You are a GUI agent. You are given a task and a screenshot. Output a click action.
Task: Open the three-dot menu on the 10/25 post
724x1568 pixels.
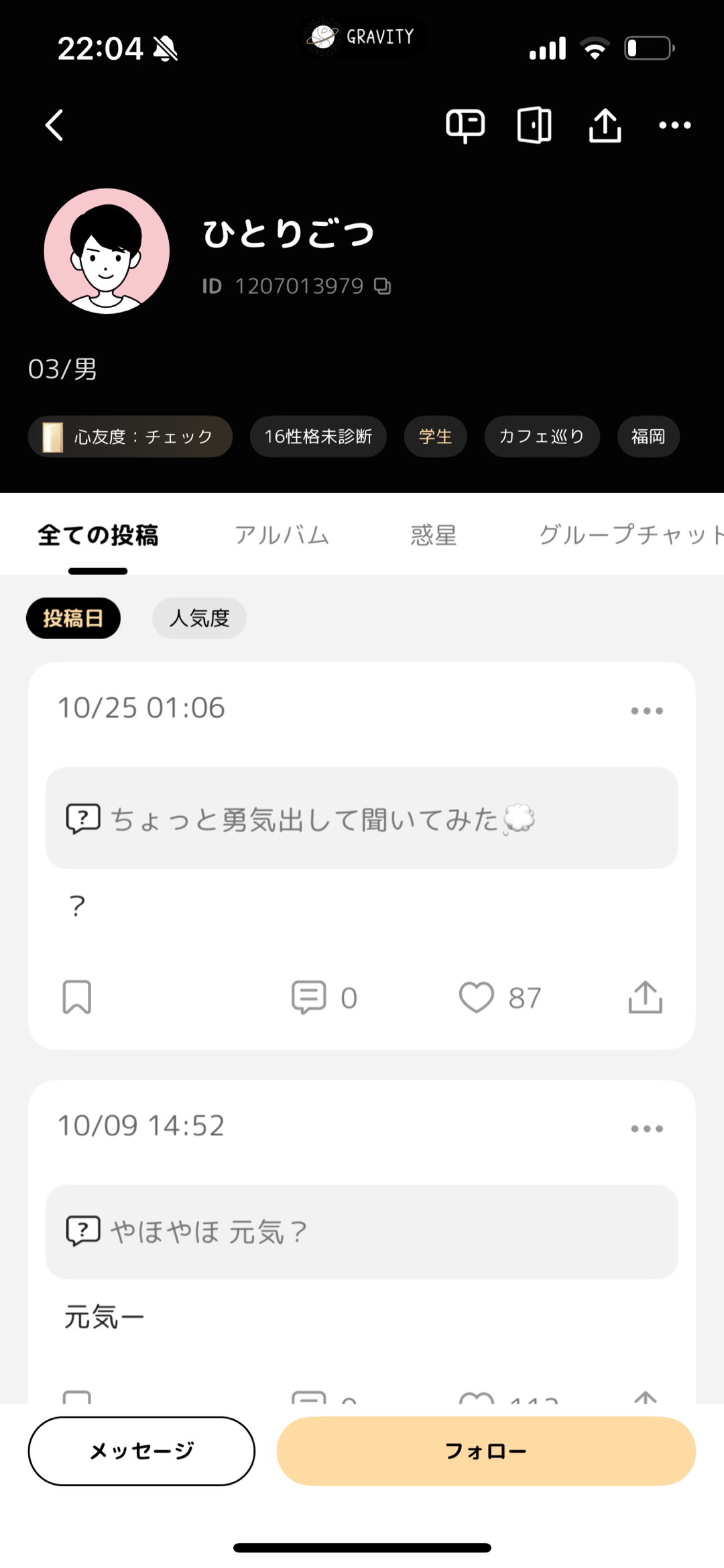646,710
